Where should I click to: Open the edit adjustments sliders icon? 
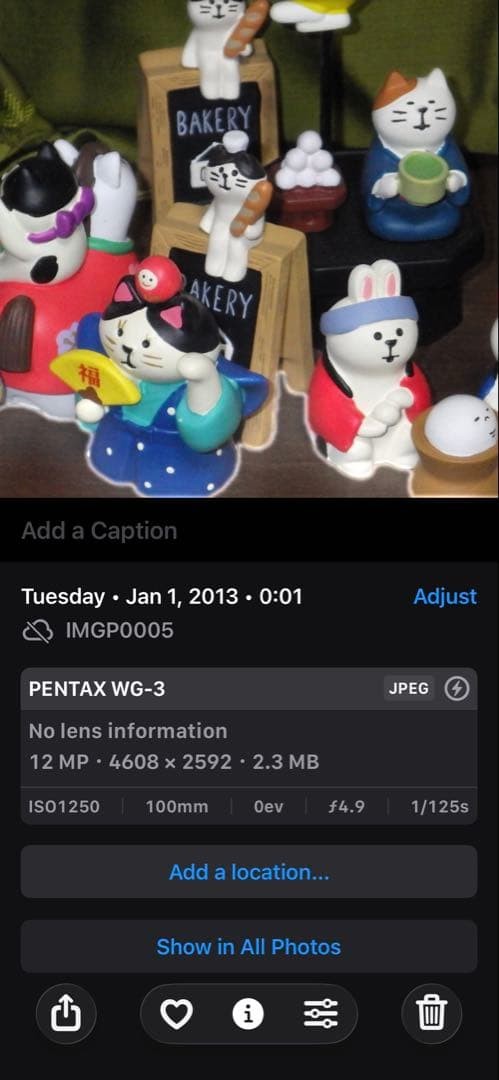click(x=320, y=1014)
